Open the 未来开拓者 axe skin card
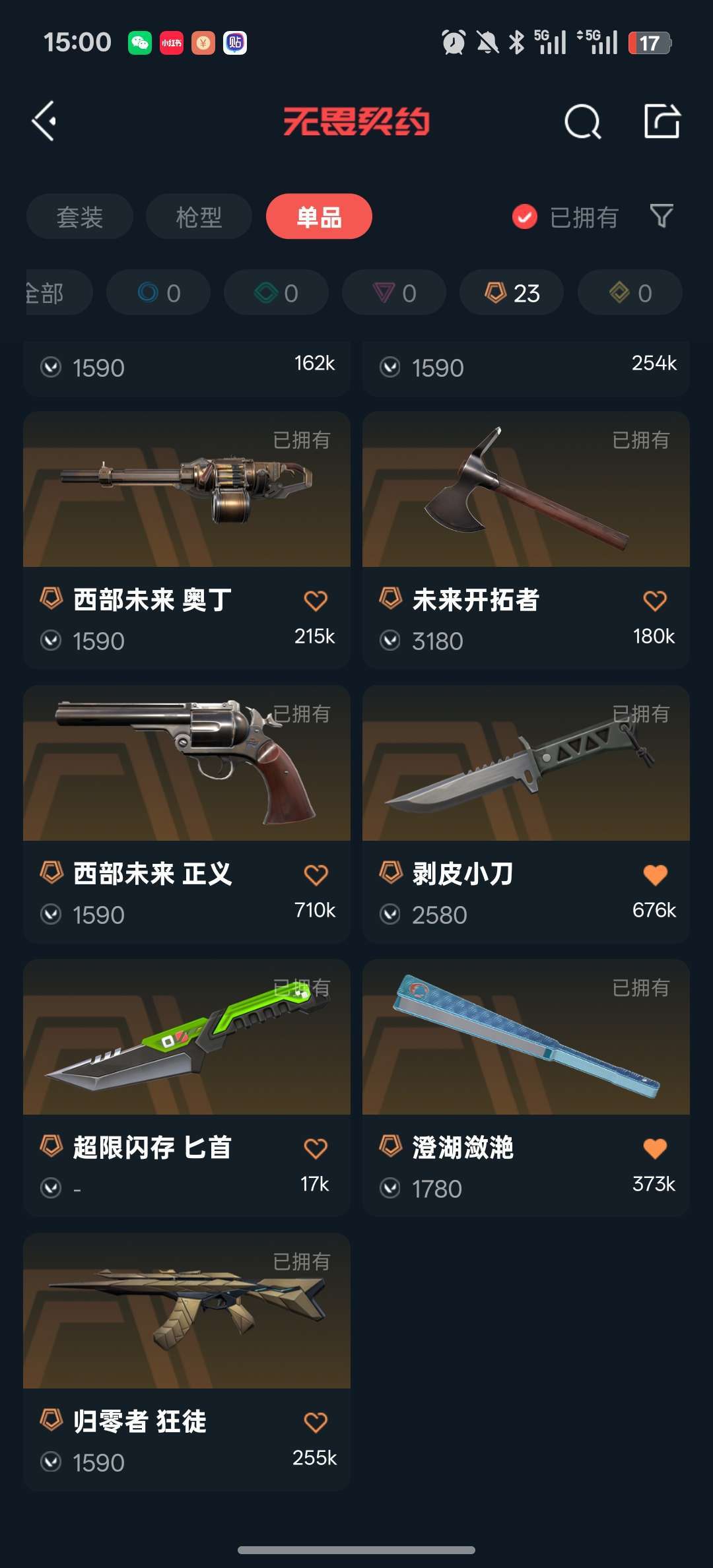 click(526, 502)
